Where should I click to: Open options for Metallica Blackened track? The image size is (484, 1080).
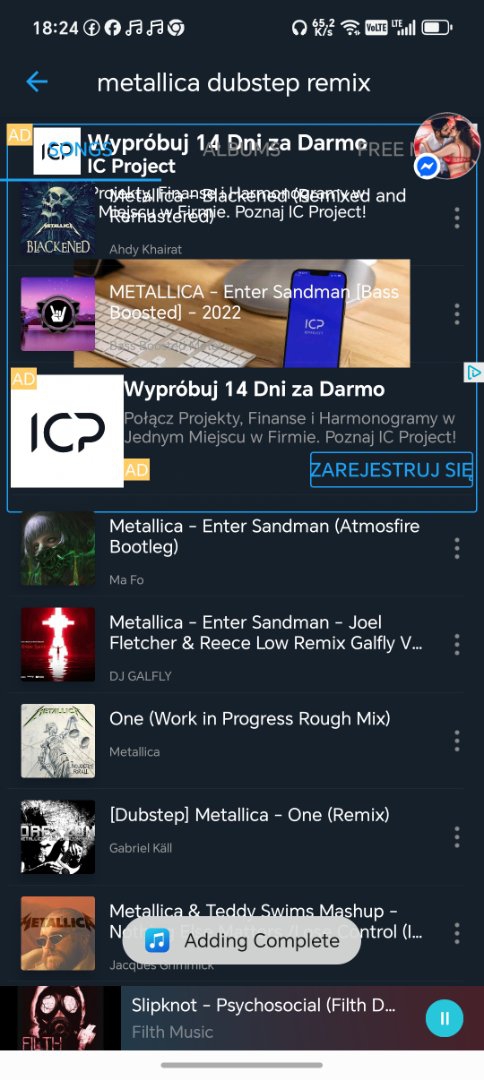(456, 218)
